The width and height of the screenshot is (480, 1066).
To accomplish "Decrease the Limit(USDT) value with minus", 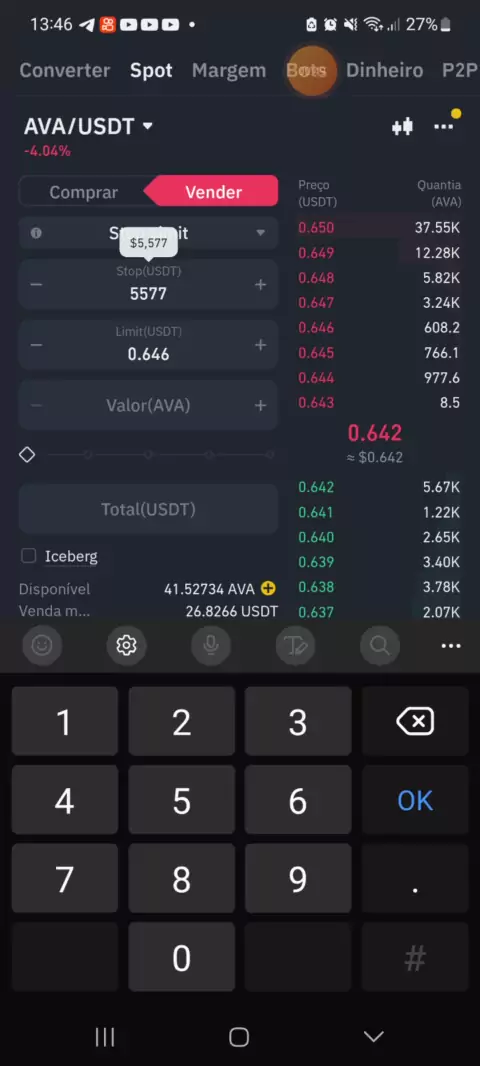I will (x=36, y=345).
